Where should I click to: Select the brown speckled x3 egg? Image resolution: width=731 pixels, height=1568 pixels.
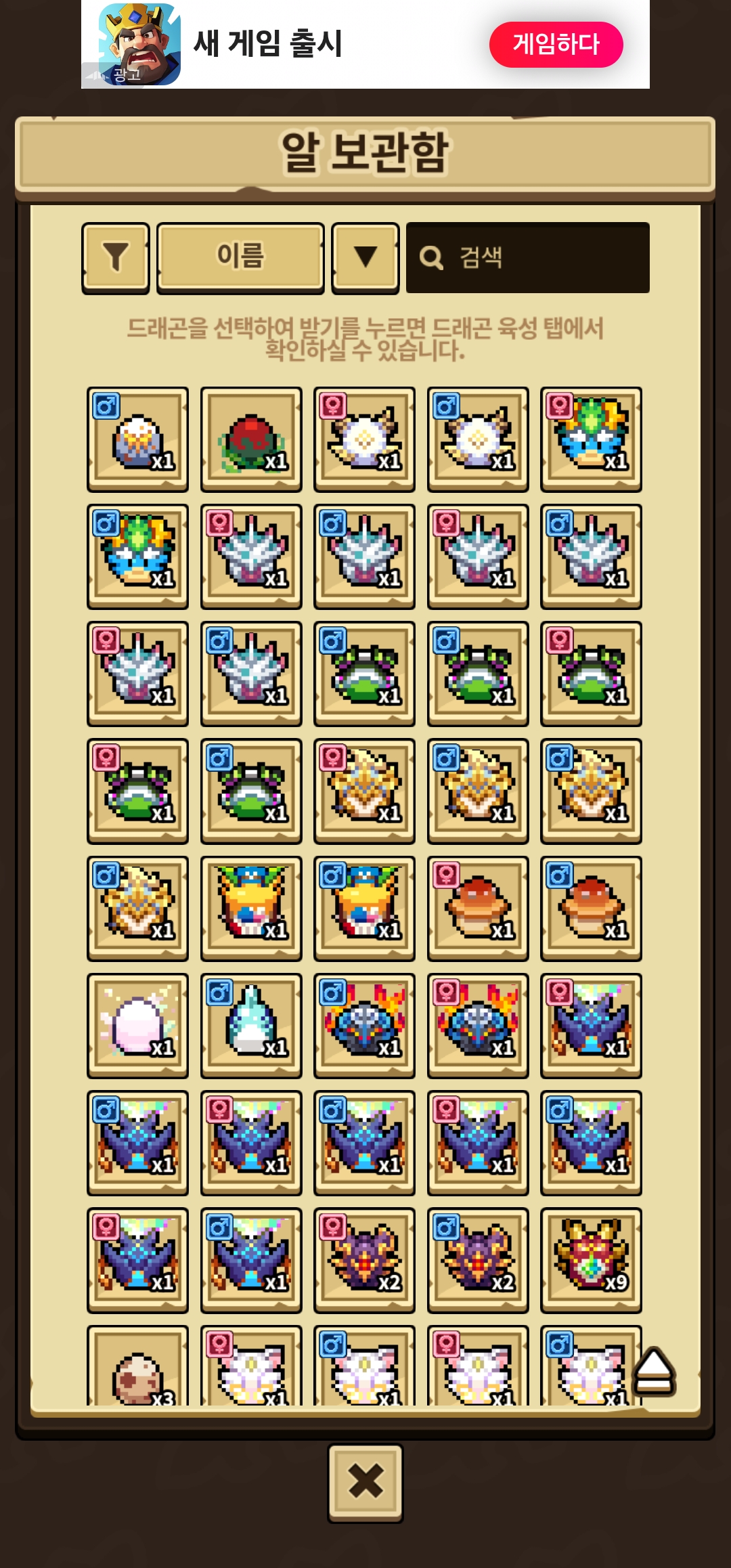click(x=137, y=1366)
